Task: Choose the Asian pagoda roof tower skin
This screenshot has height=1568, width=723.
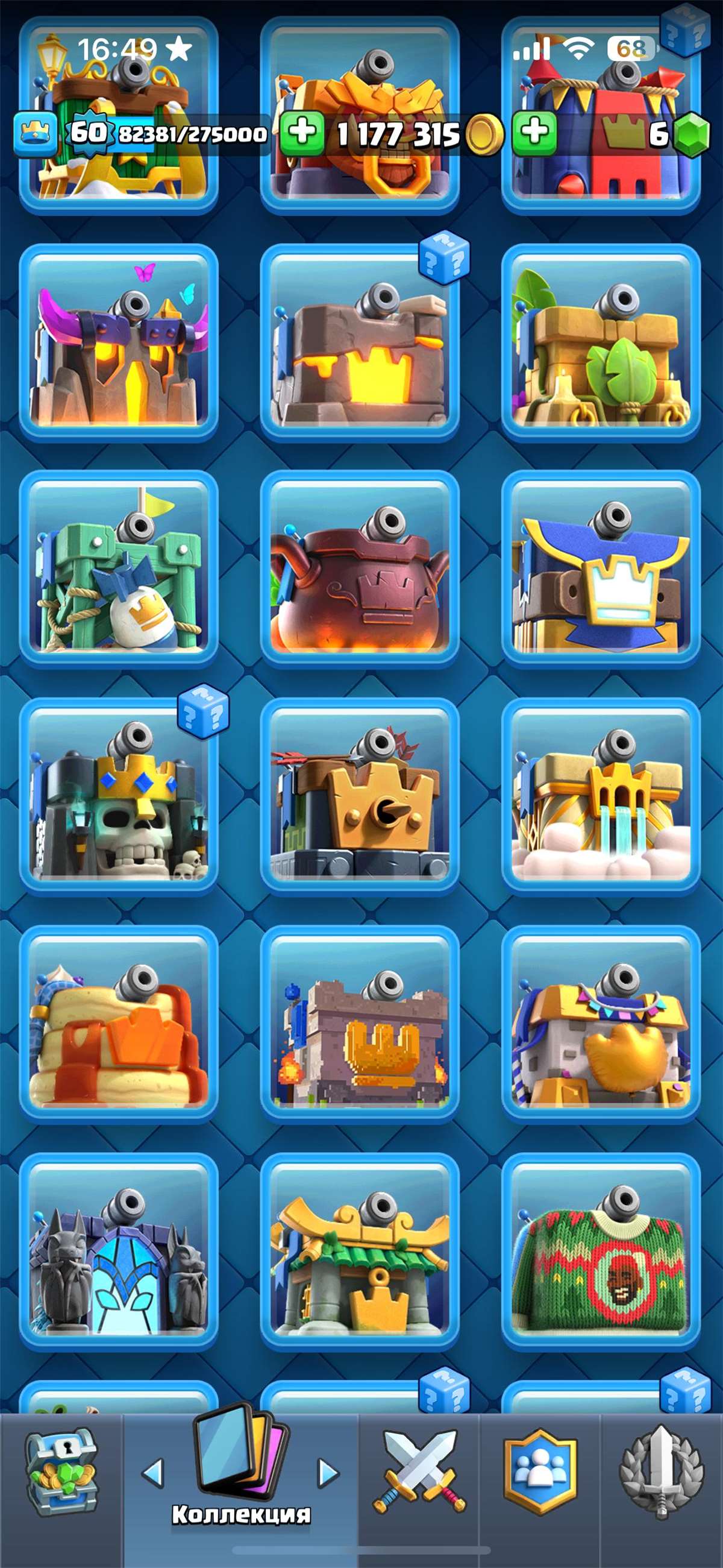Action: point(360,1251)
